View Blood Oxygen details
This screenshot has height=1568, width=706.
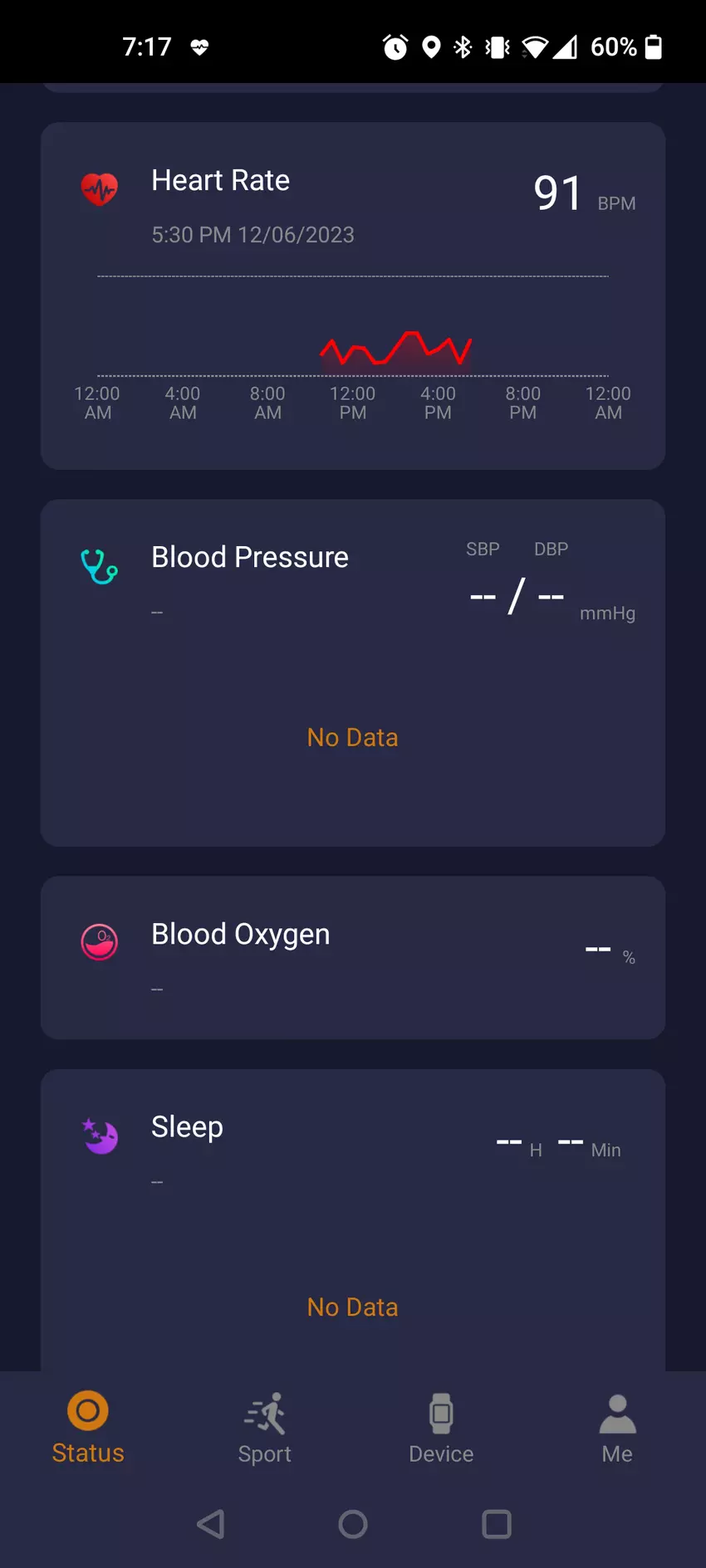(x=352, y=957)
